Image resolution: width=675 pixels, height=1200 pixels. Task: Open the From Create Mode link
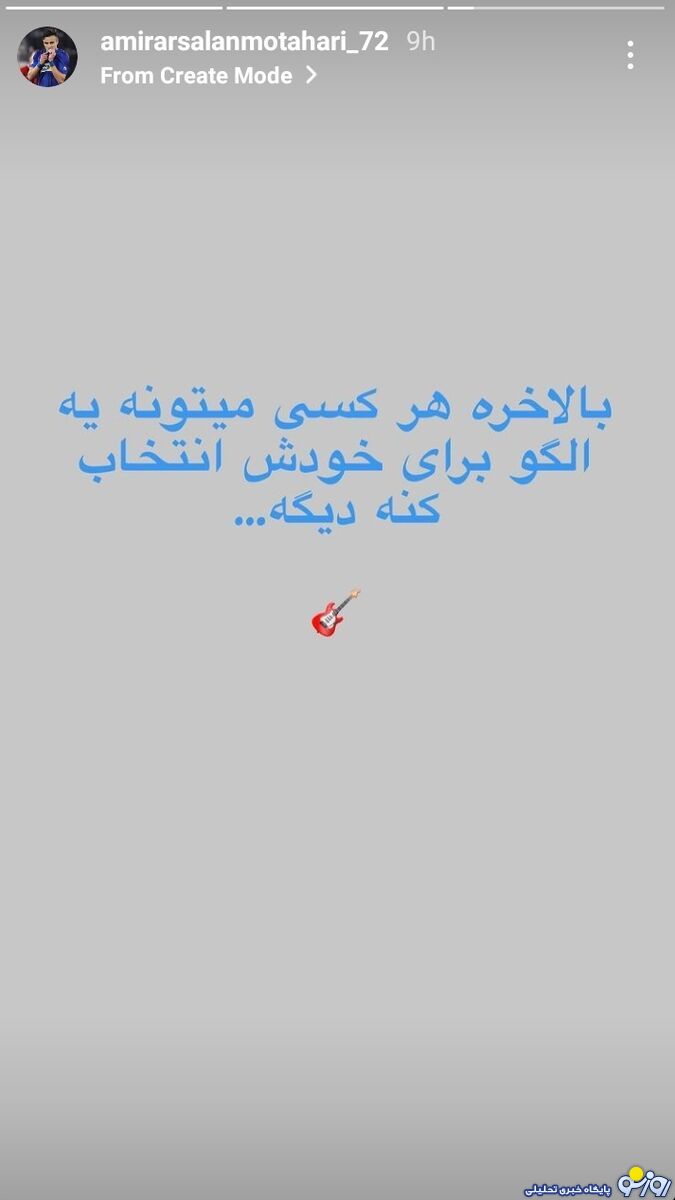[208, 76]
